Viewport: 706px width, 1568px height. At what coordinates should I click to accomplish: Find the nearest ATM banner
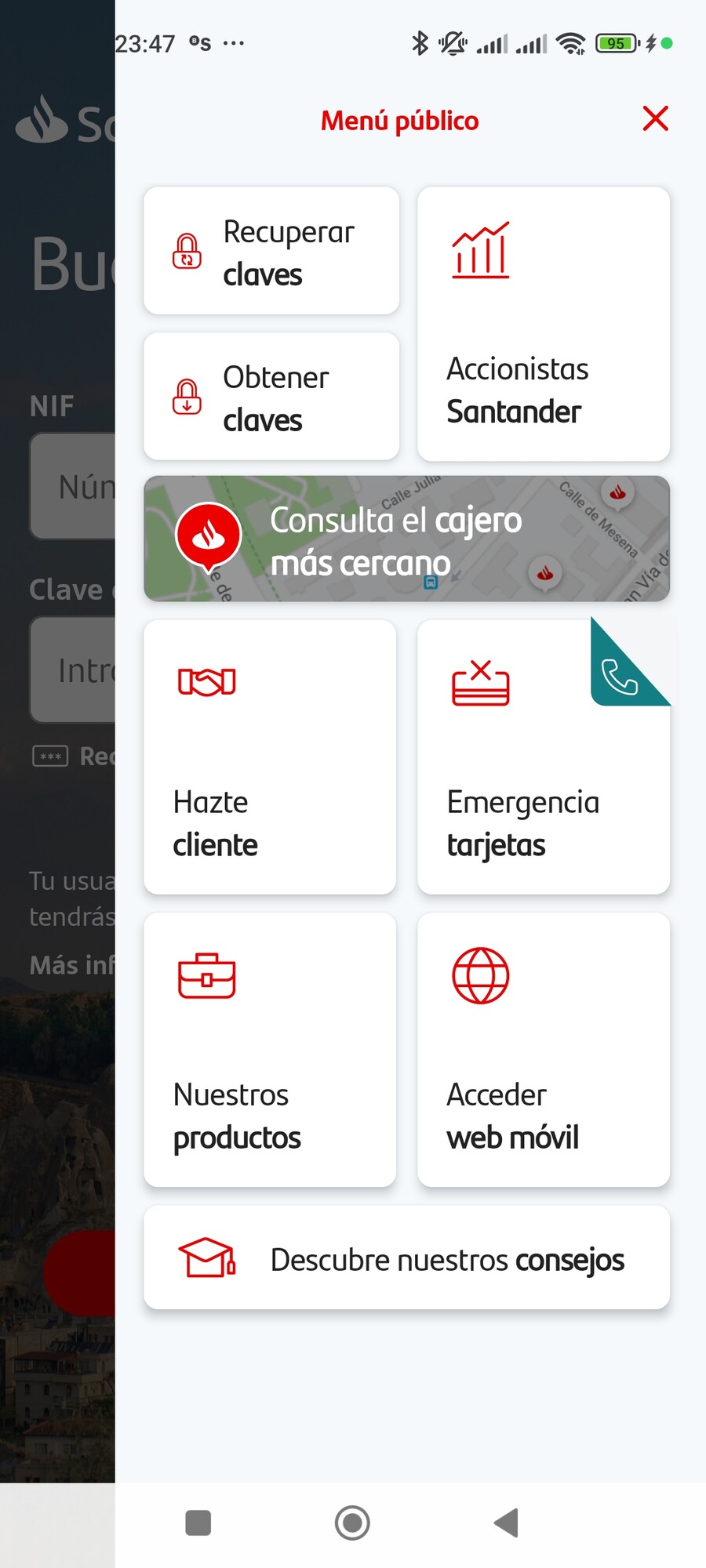[x=406, y=539]
